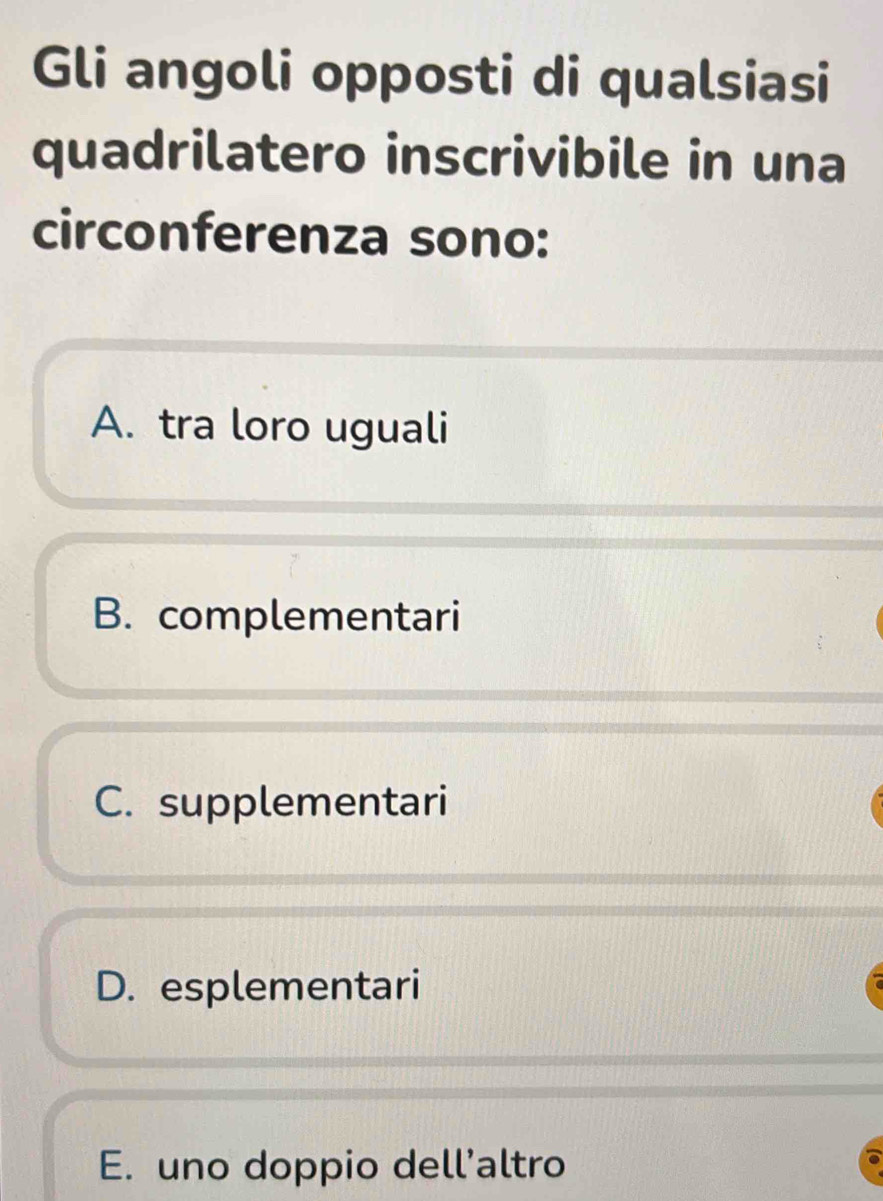
Task: Choose answer B complementari
Action: (278, 615)
